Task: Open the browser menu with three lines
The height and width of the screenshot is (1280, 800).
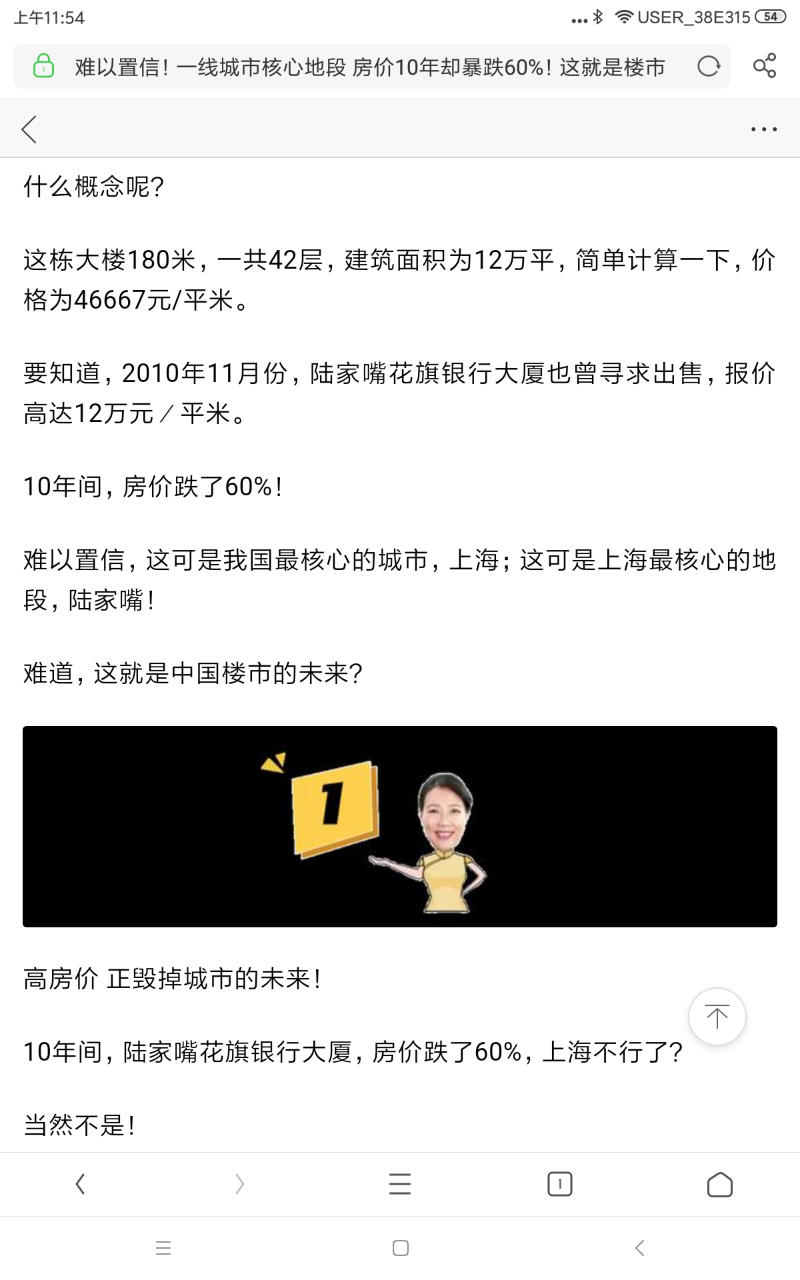Action: click(x=400, y=1185)
